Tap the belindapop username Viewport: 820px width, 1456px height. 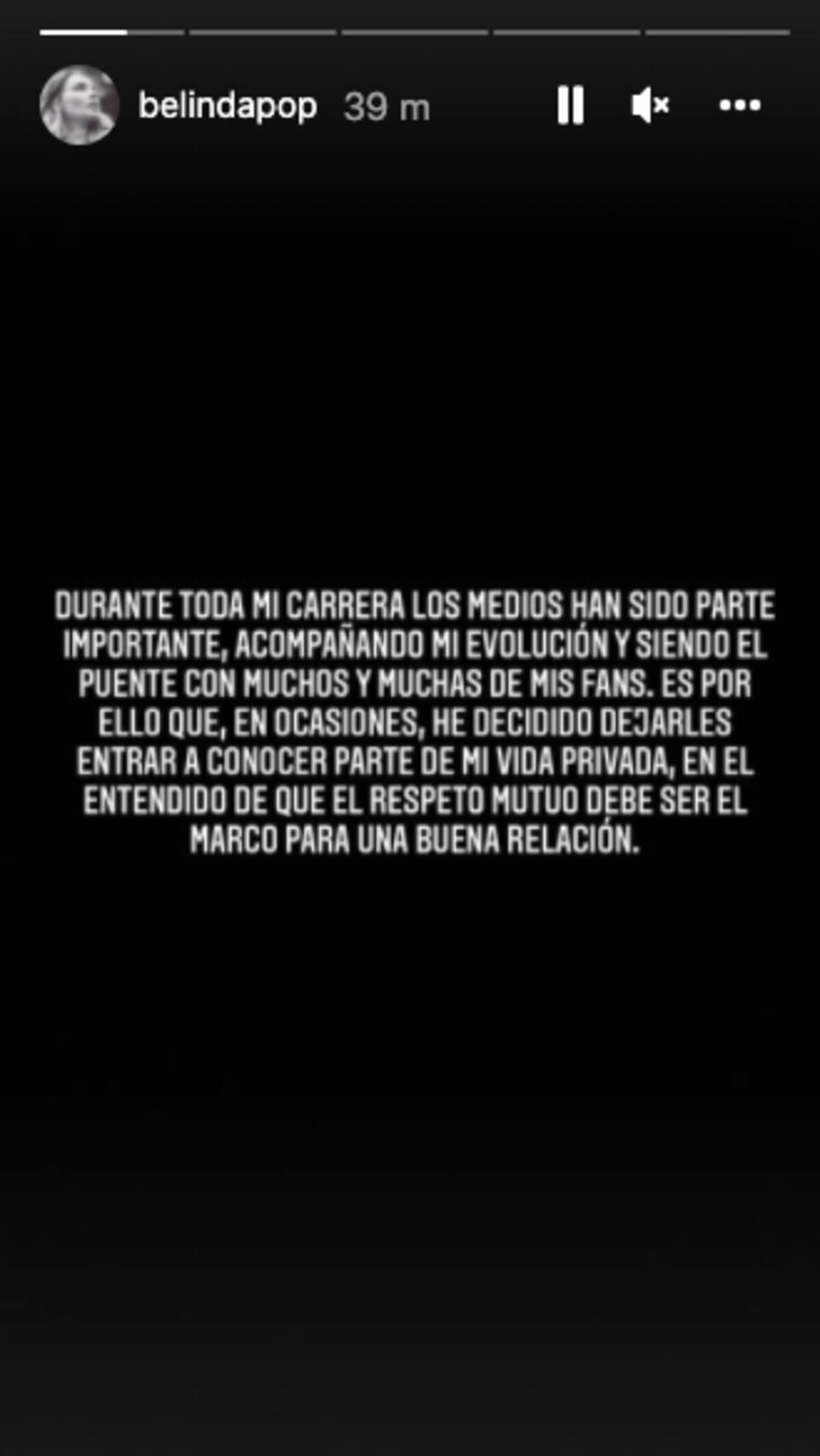point(228,107)
